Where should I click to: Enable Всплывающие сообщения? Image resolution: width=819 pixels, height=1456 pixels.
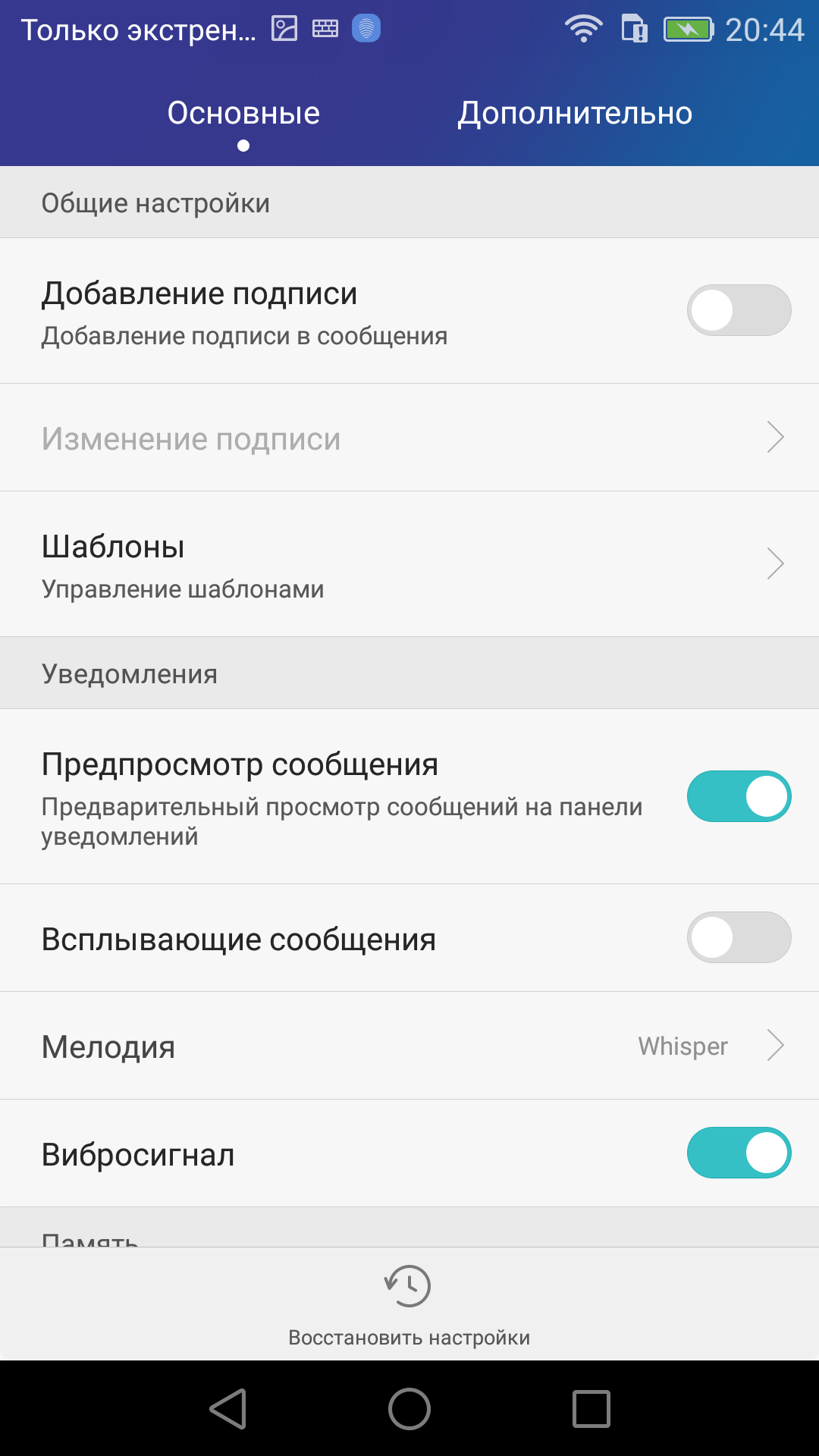(x=739, y=937)
